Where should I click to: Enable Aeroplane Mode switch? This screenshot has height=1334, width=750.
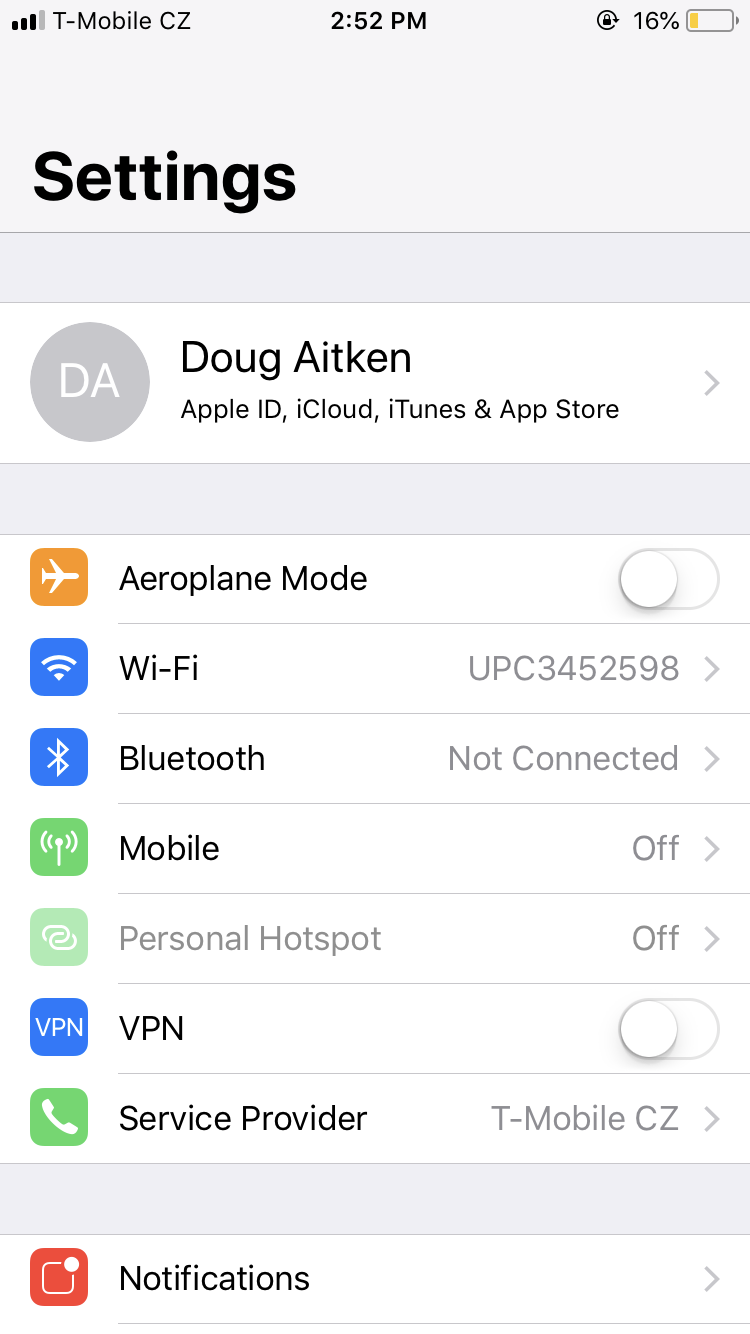tap(668, 579)
